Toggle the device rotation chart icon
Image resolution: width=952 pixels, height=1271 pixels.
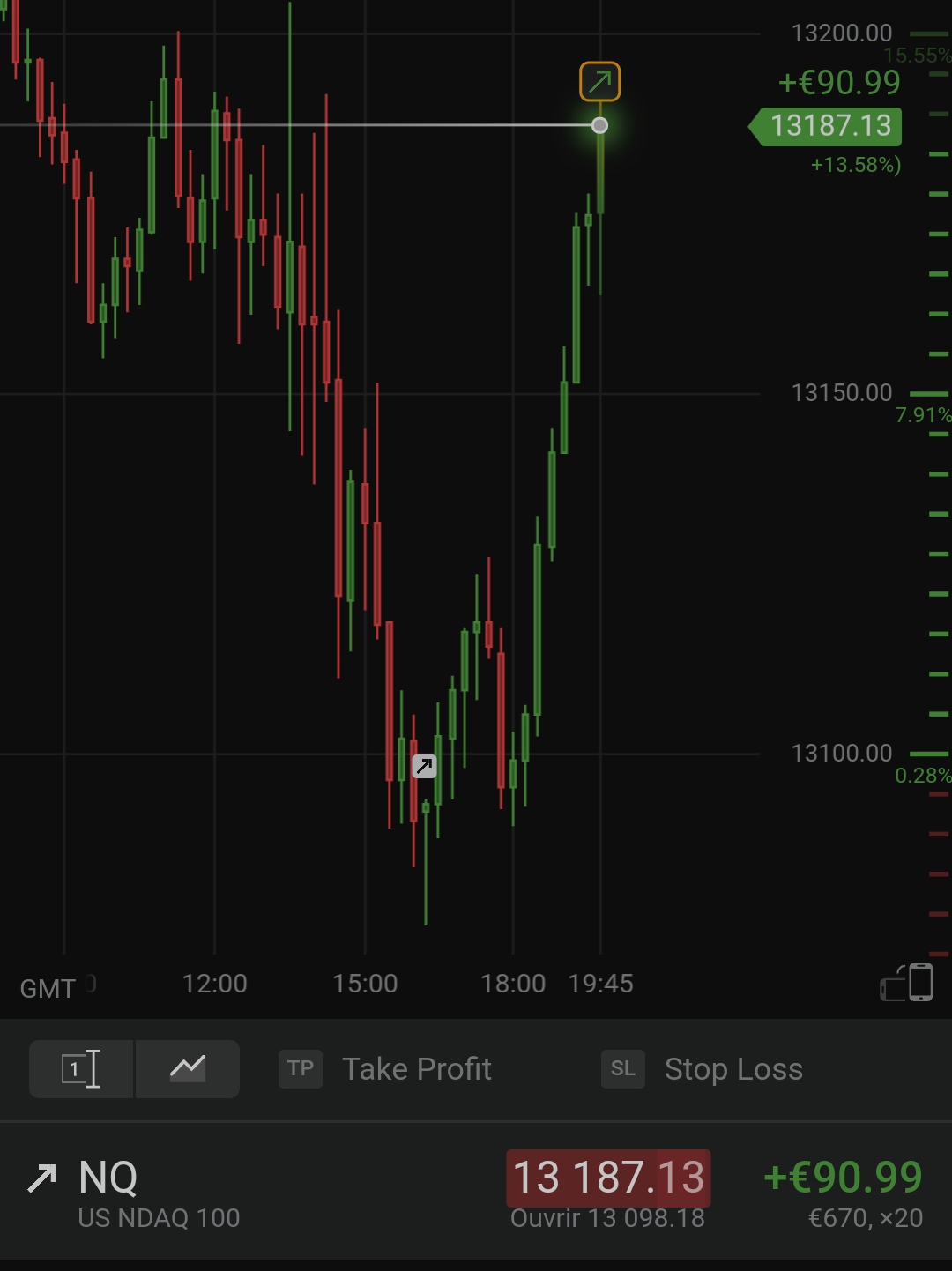point(907,983)
